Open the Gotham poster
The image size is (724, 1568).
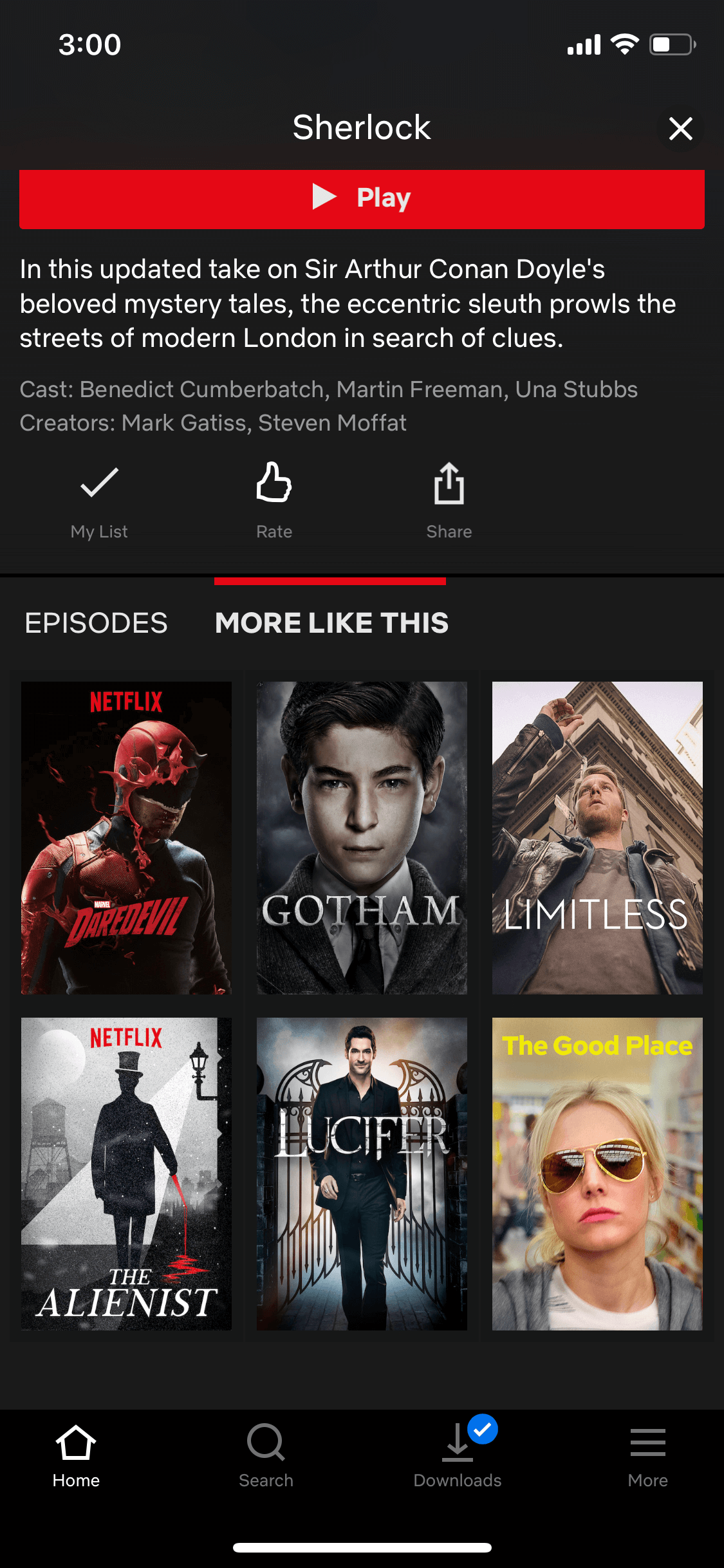pos(362,838)
